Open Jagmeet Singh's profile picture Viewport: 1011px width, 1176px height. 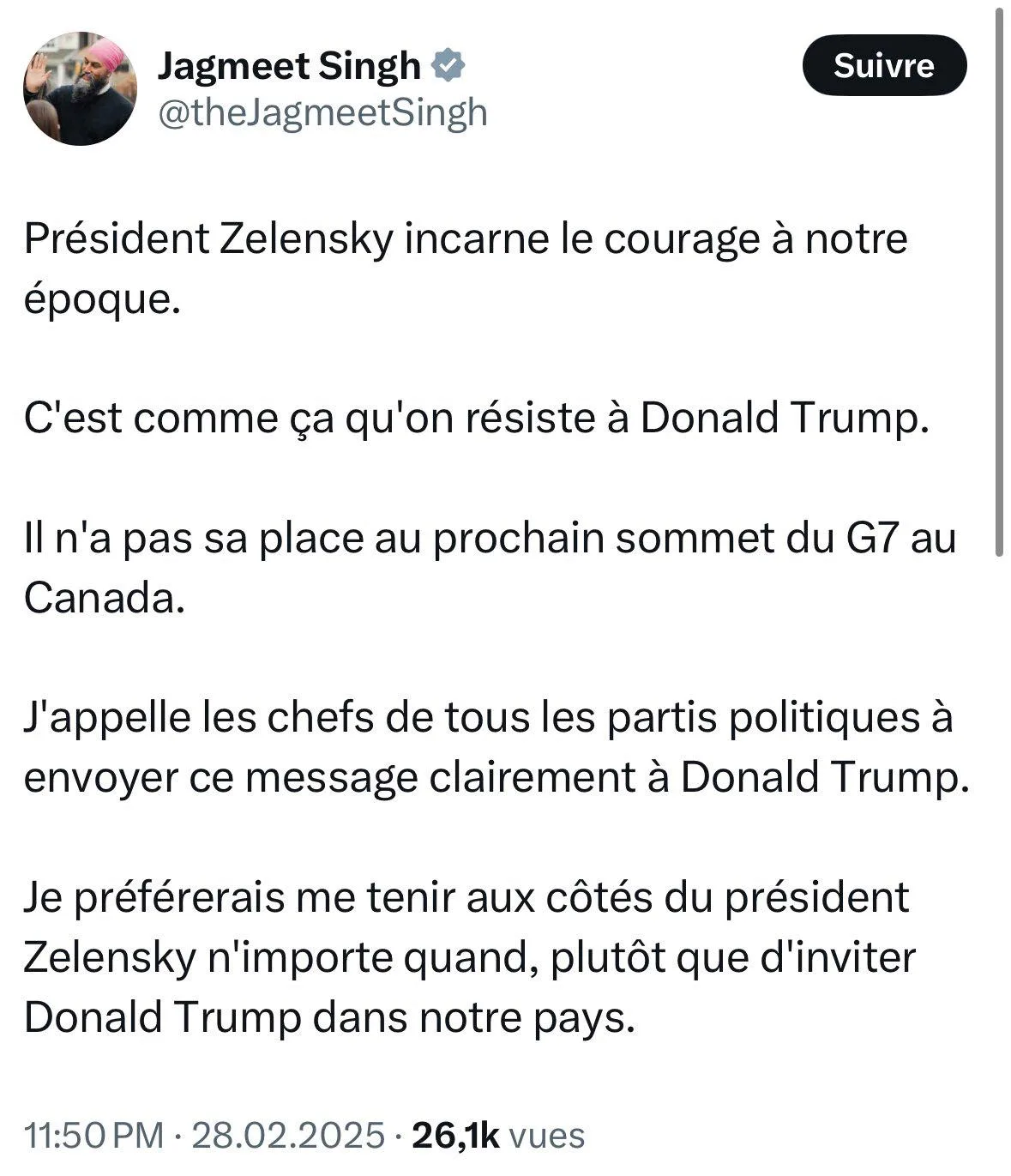[79, 88]
